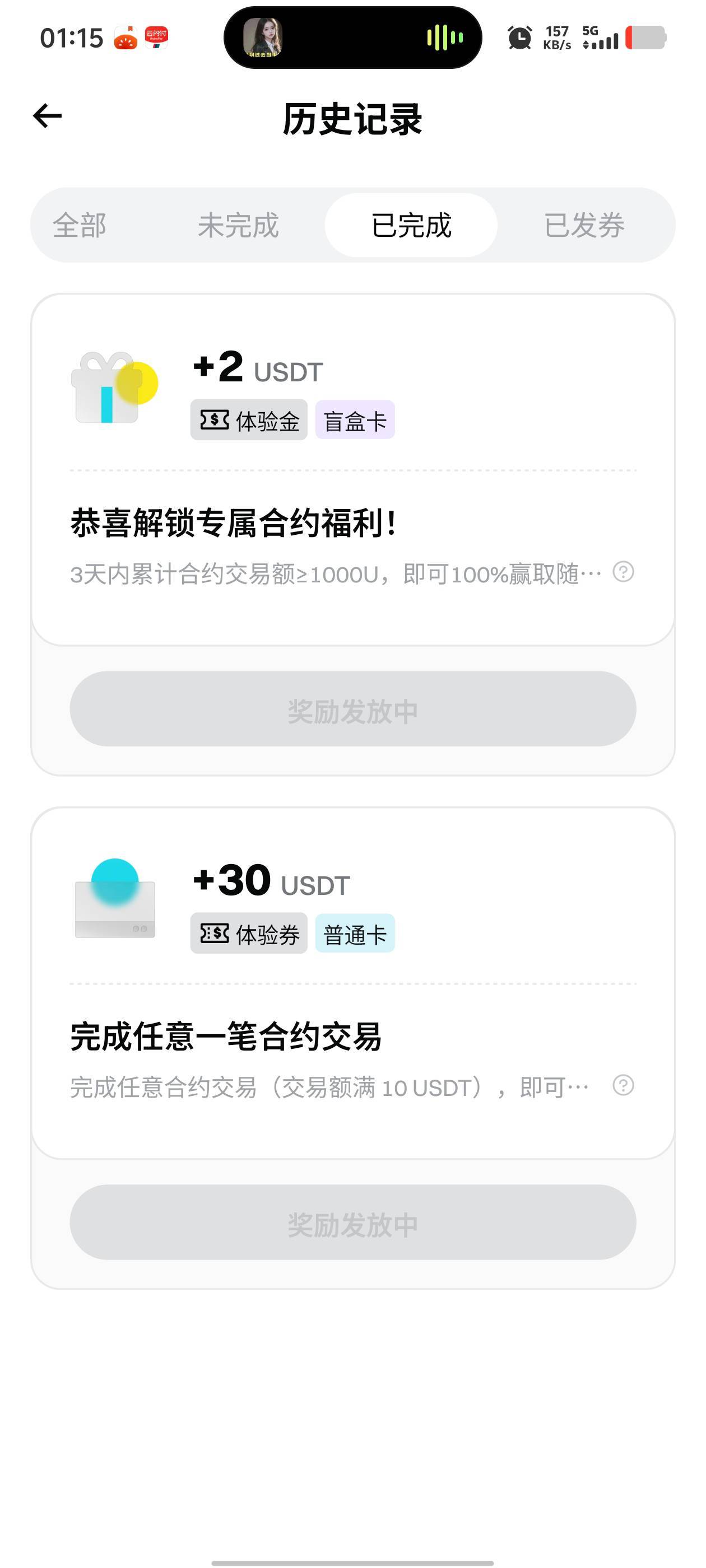Tap 奖励发放中 button under the +30 USDT card
This screenshot has width=706, height=1568.
(x=352, y=1222)
